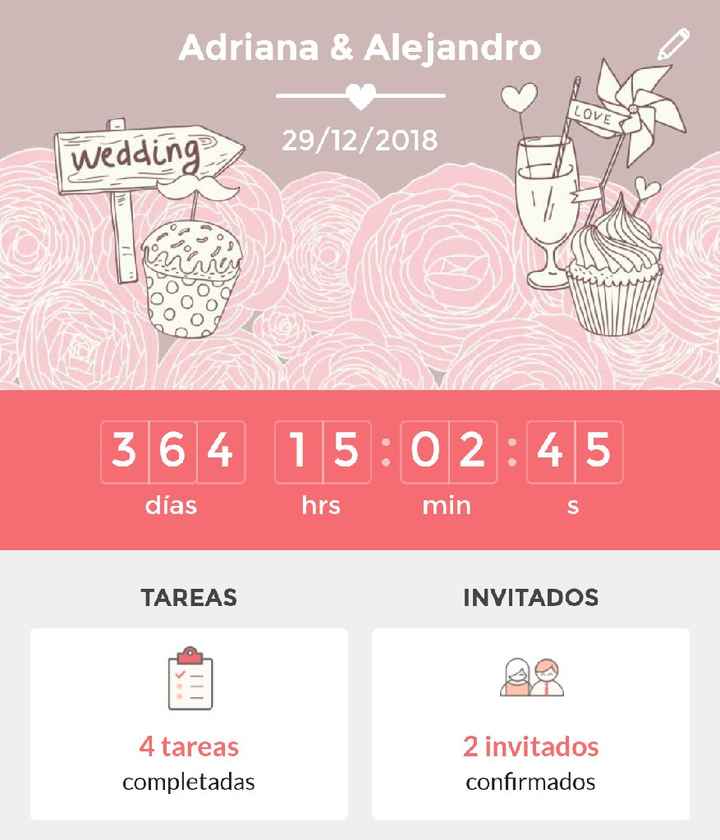
Task: Open the INVITADOS section header
Action: click(x=531, y=598)
